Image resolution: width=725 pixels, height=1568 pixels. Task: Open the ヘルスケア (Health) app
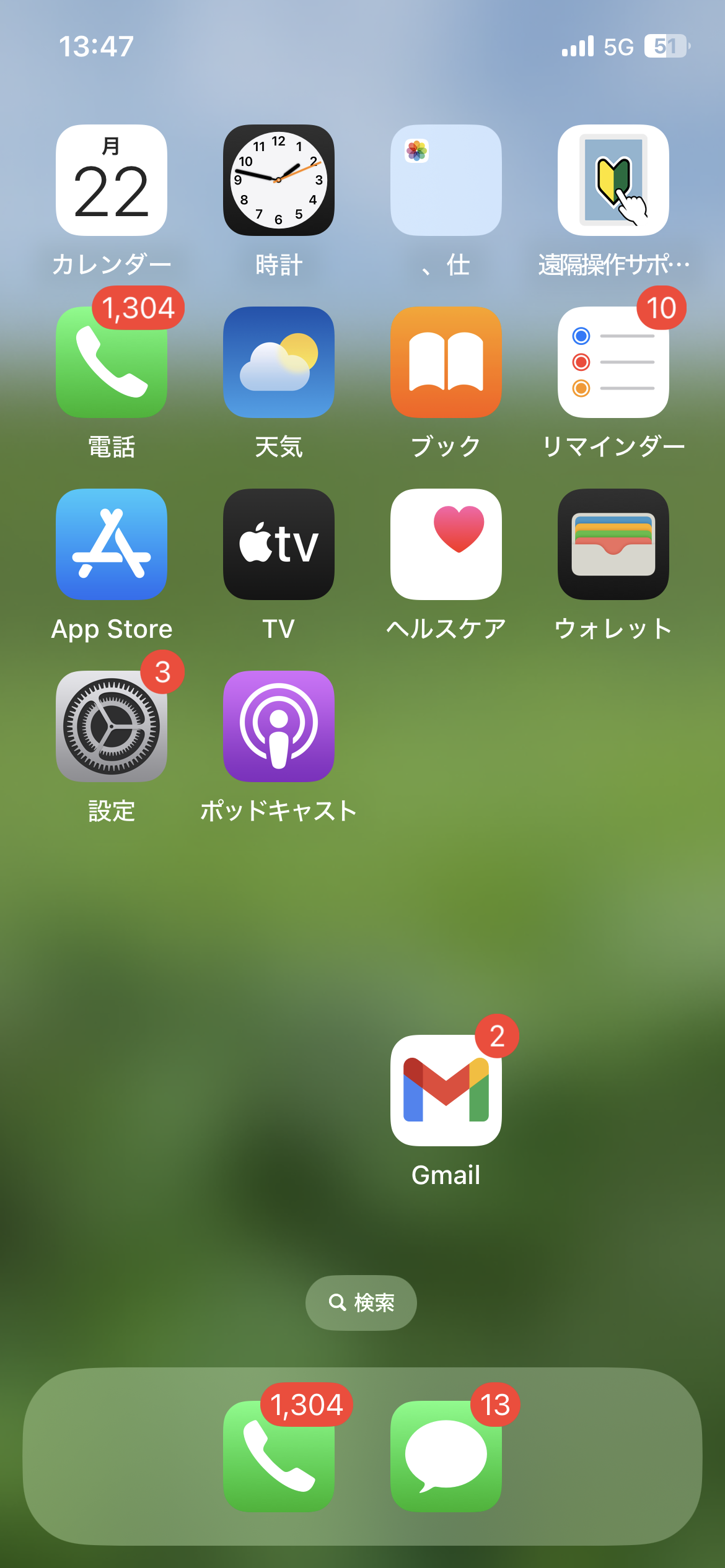pos(446,544)
